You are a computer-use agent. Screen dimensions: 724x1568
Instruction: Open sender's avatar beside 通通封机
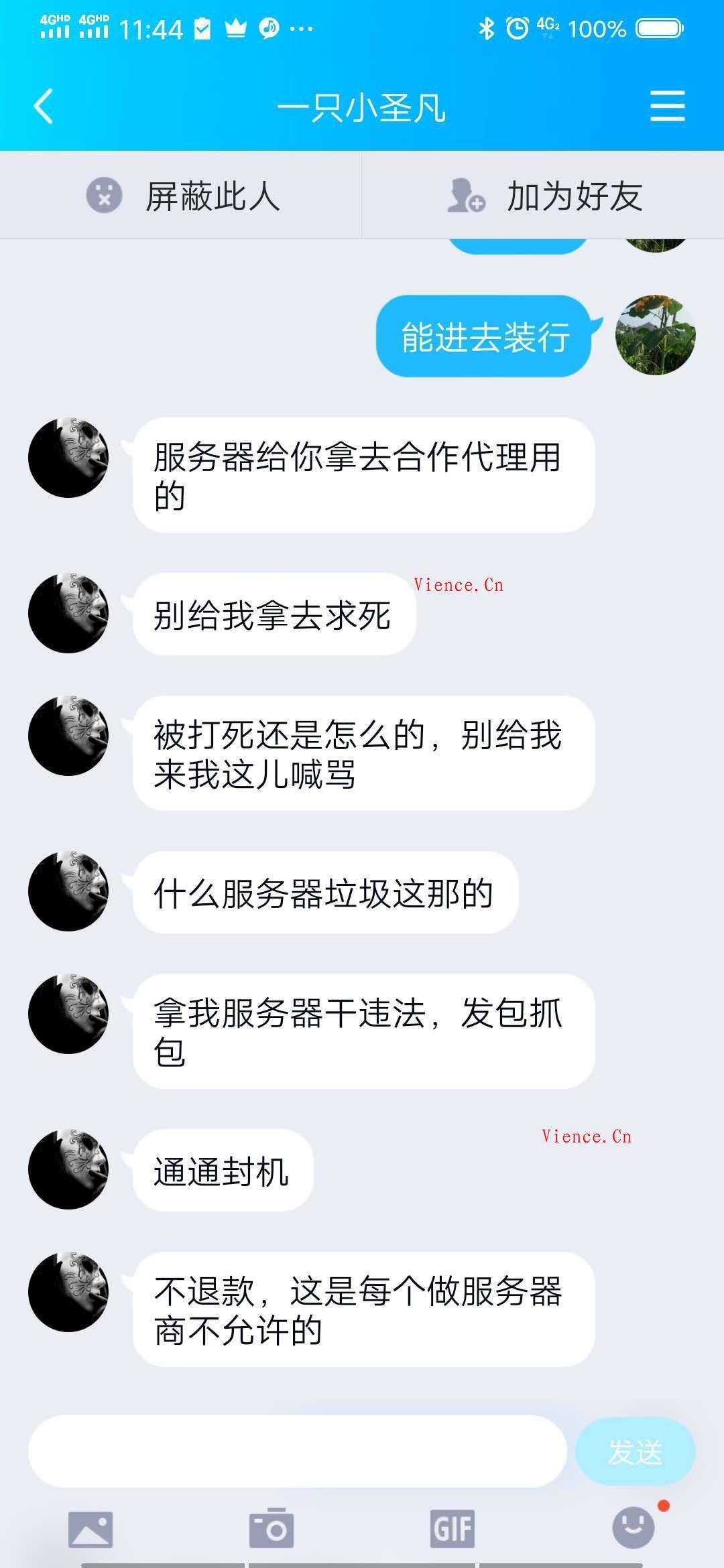[x=68, y=1169]
